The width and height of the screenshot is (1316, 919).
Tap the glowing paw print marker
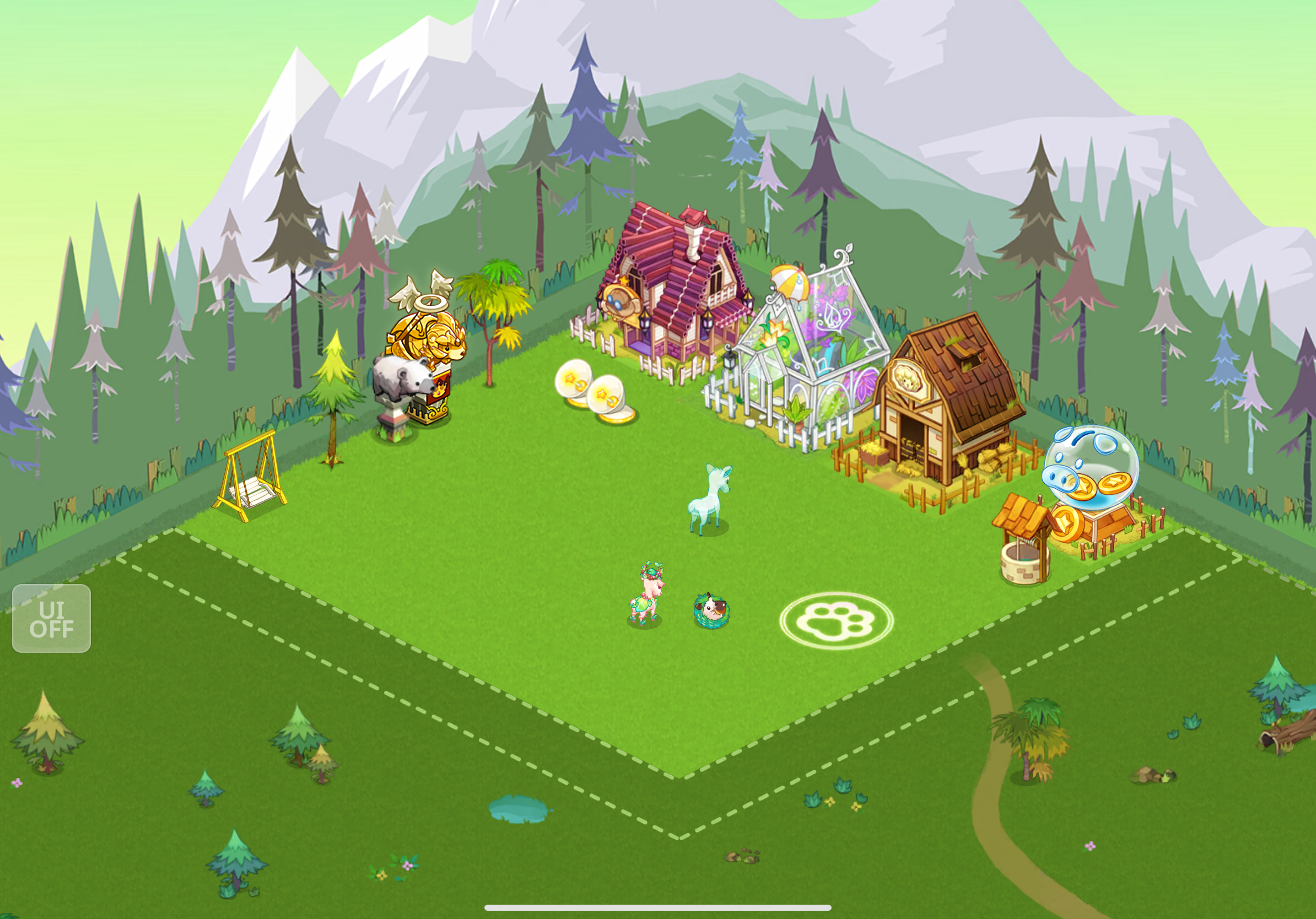pos(836,621)
